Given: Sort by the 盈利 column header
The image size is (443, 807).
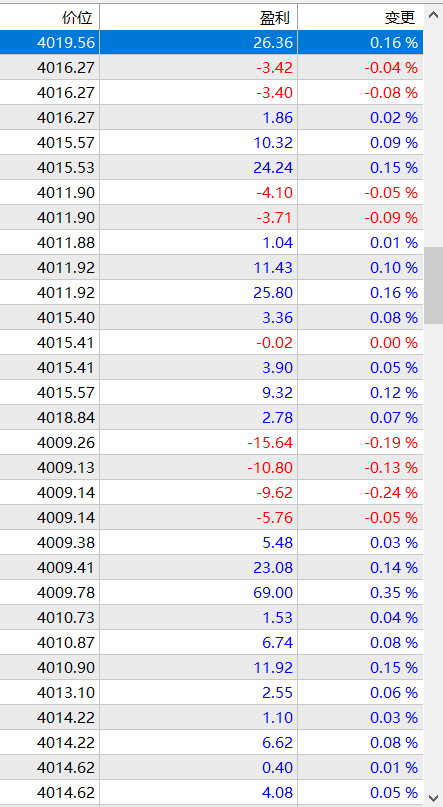Looking at the screenshot, I should pyautogui.click(x=199, y=17).
